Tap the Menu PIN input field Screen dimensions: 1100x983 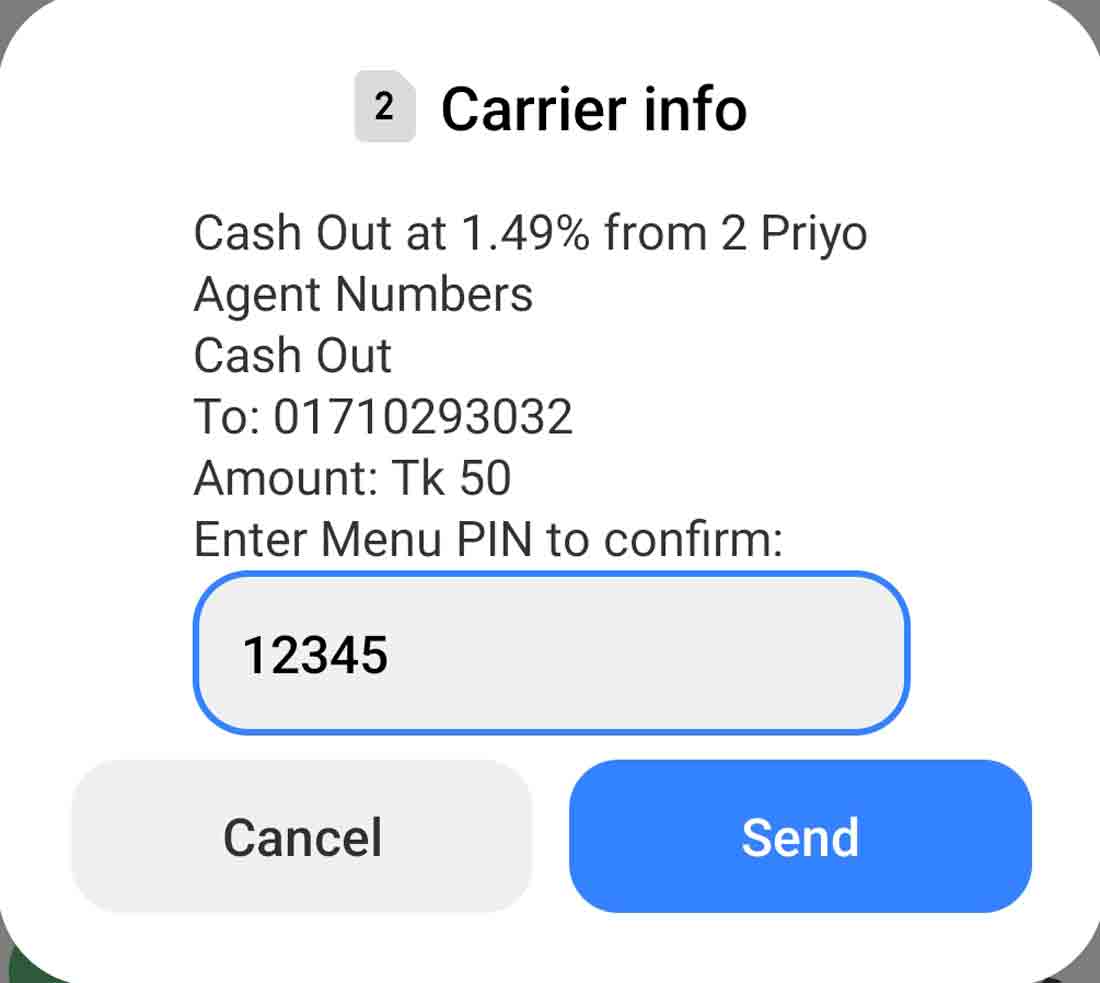pos(550,654)
